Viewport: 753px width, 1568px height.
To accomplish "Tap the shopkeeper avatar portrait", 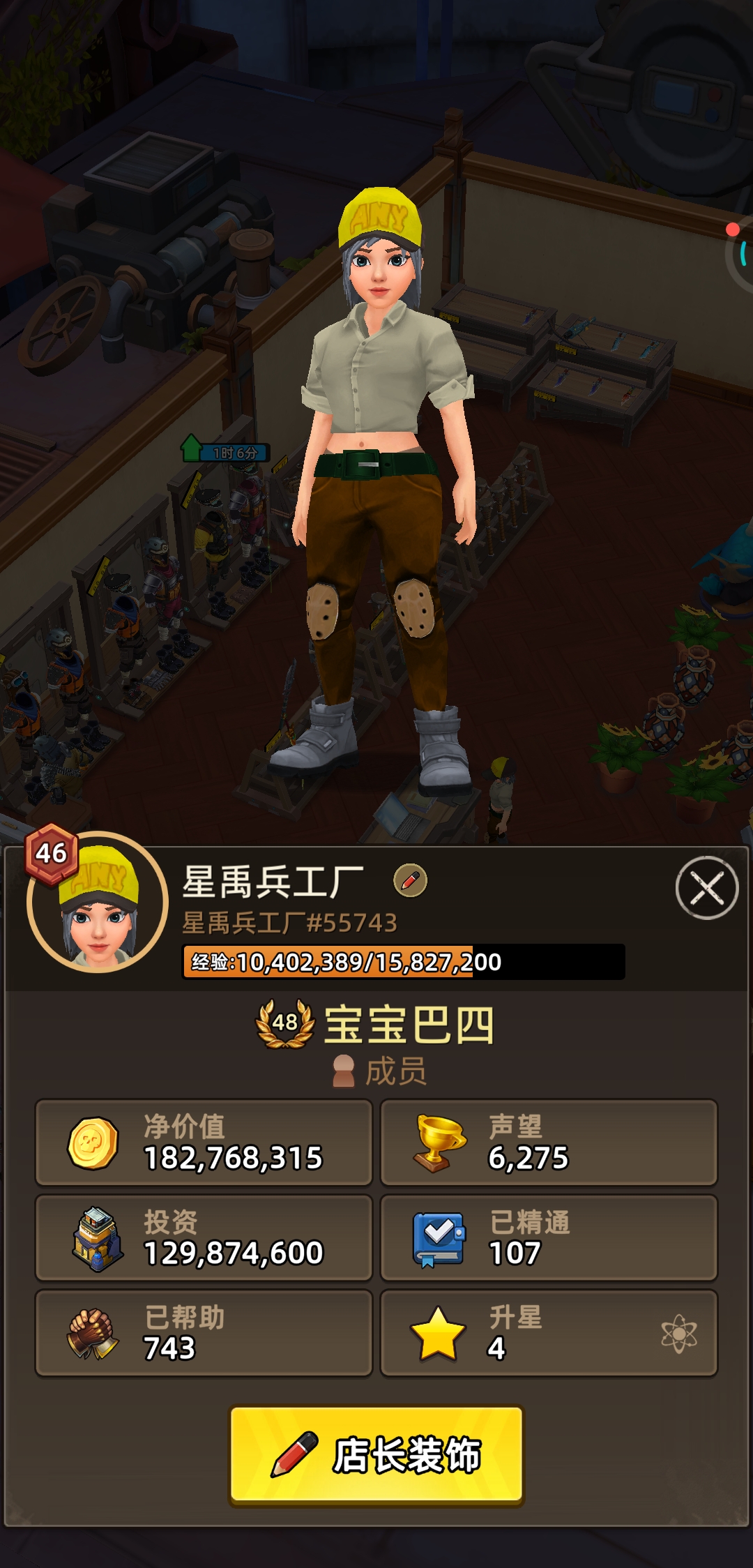I will click(98, 903).
